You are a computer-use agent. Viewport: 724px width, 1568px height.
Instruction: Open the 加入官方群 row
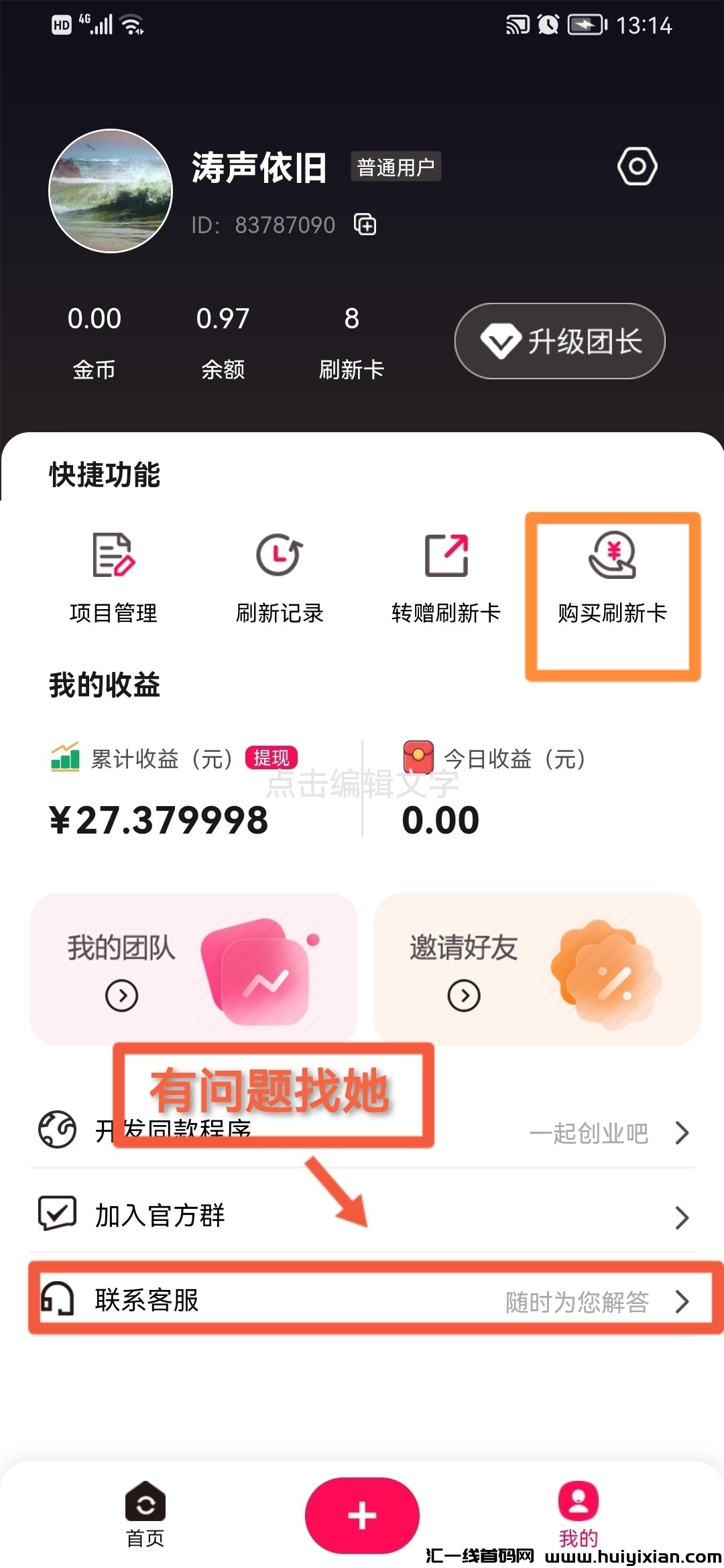pyautogui.click(x=362, y=1216)
